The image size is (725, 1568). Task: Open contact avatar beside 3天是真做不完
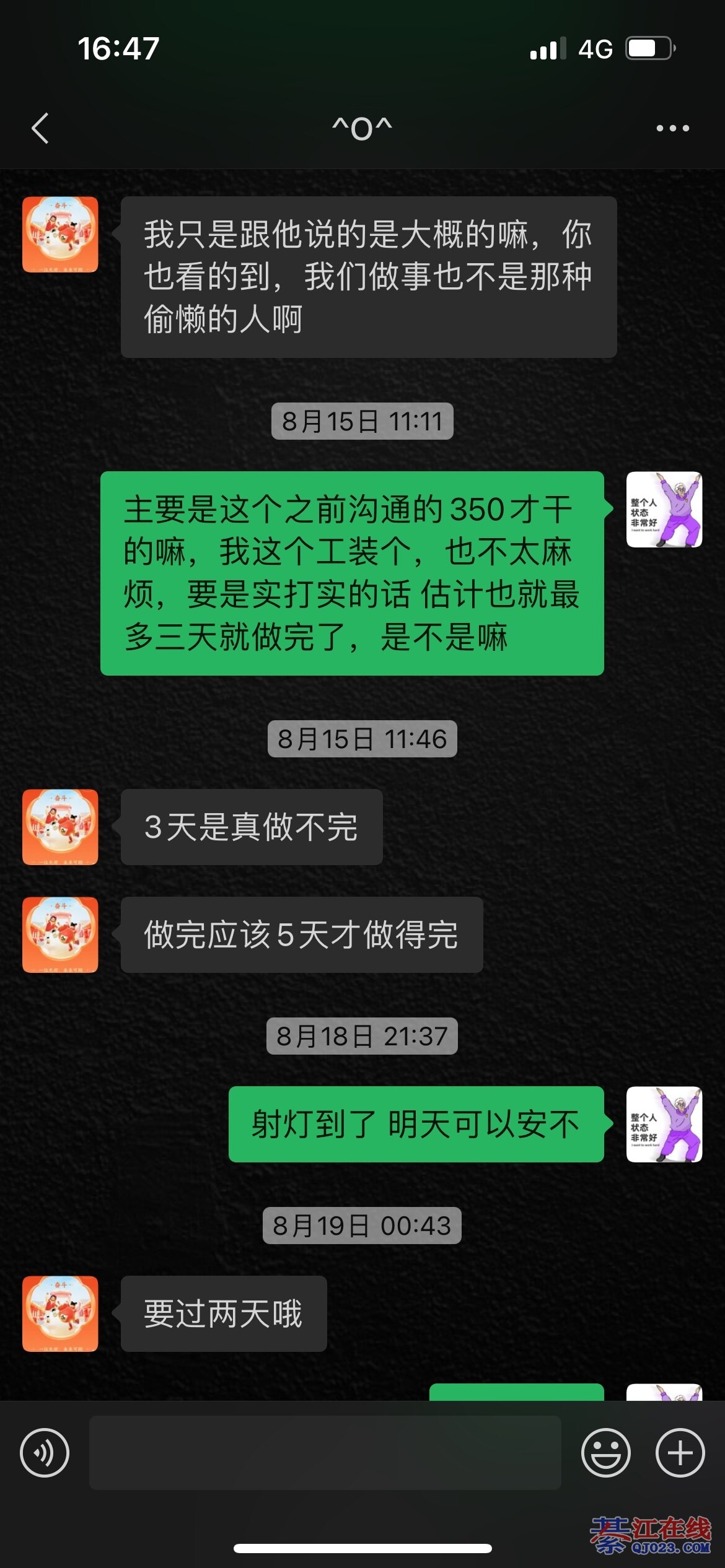[x=60, y=827]
